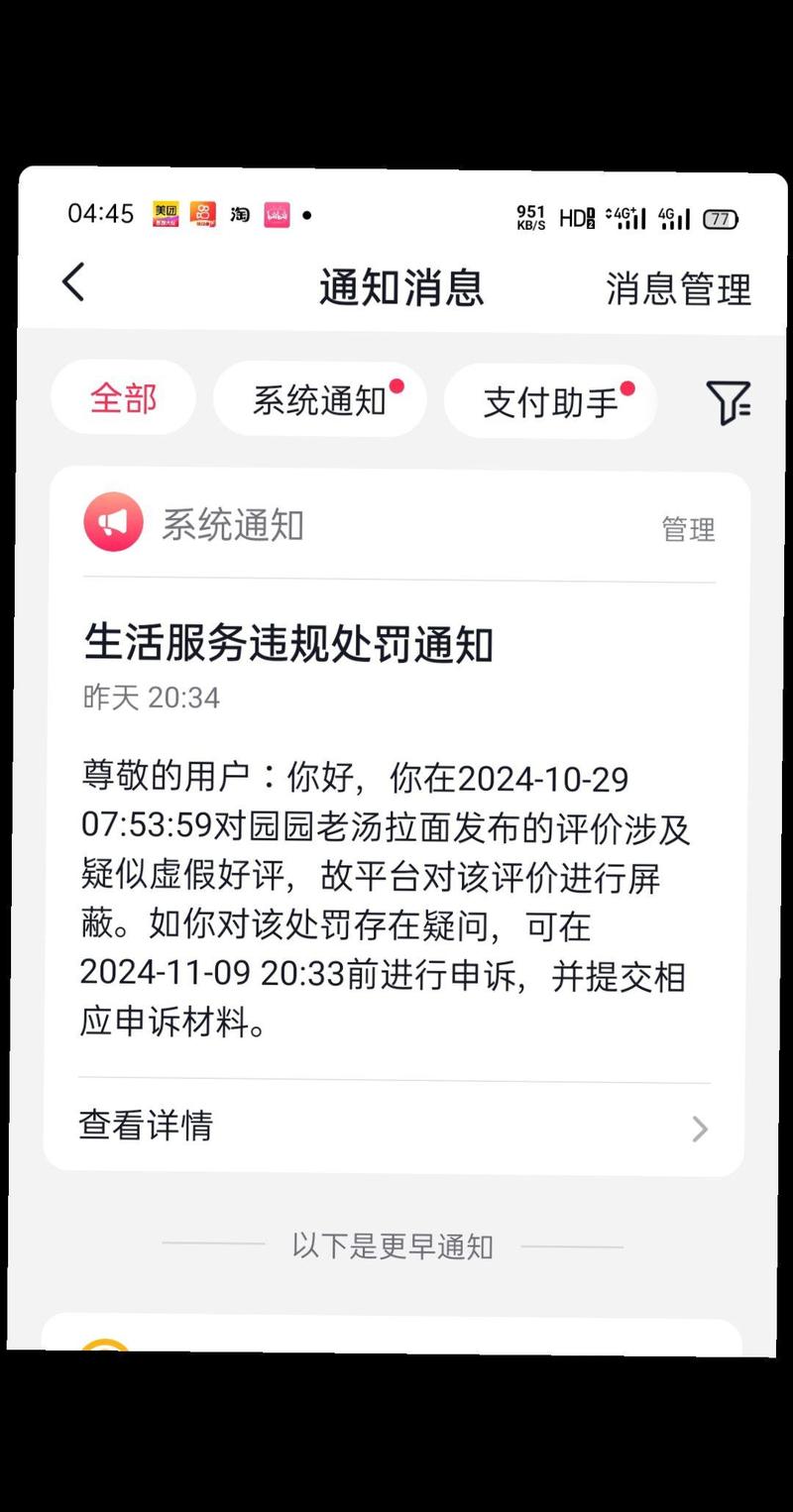Switch to the 支付助手 tab
Screen dimensions: 793x1512
[551, 401]
